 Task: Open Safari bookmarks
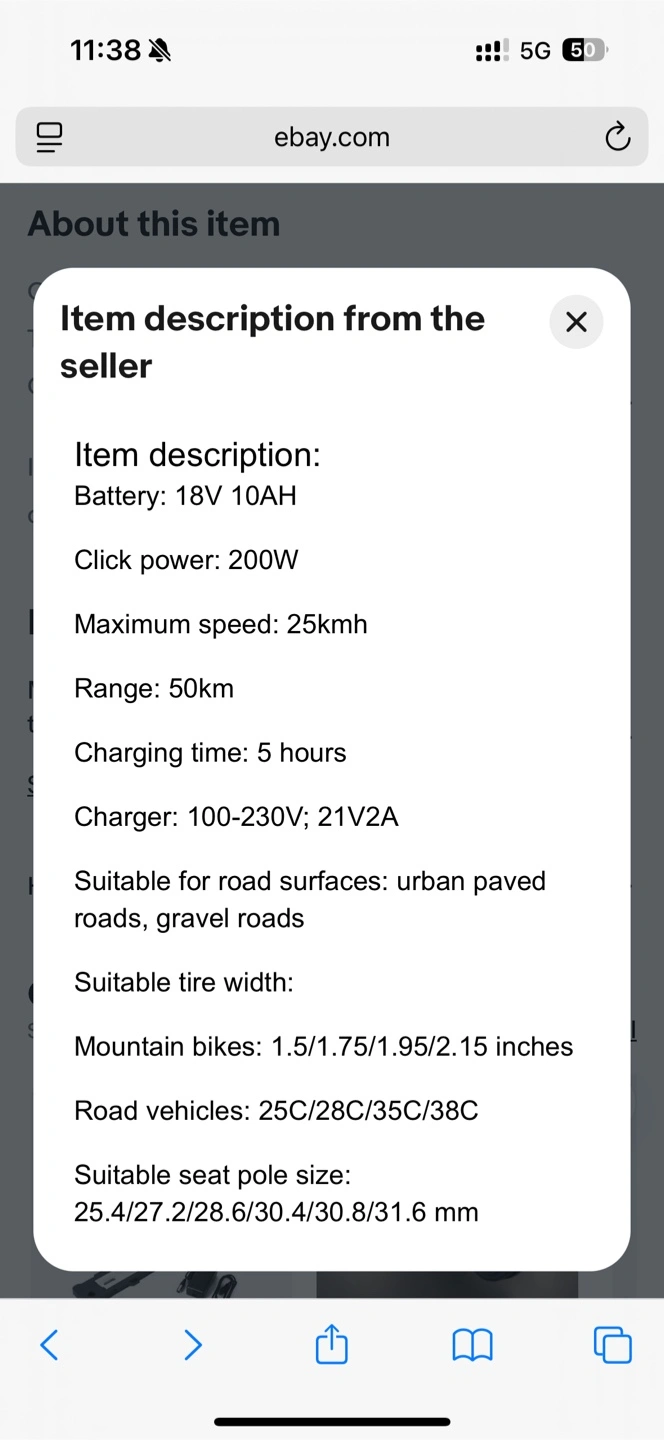[472, 1345]
